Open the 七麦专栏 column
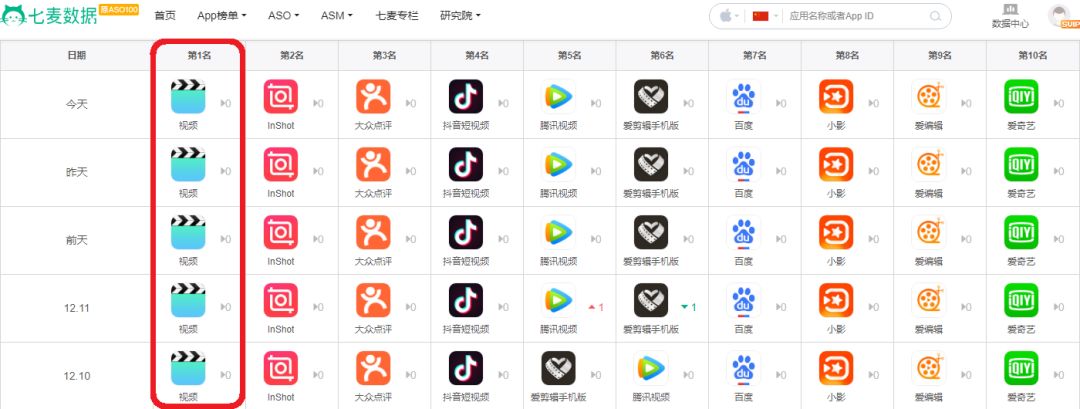1080x409 pixels. [x=396, y=16]
